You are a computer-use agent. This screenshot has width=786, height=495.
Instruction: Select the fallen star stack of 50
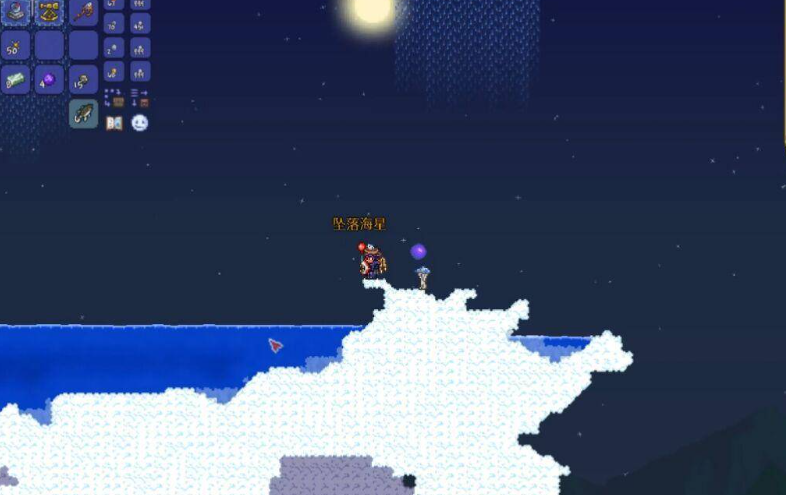click(16, 46)
